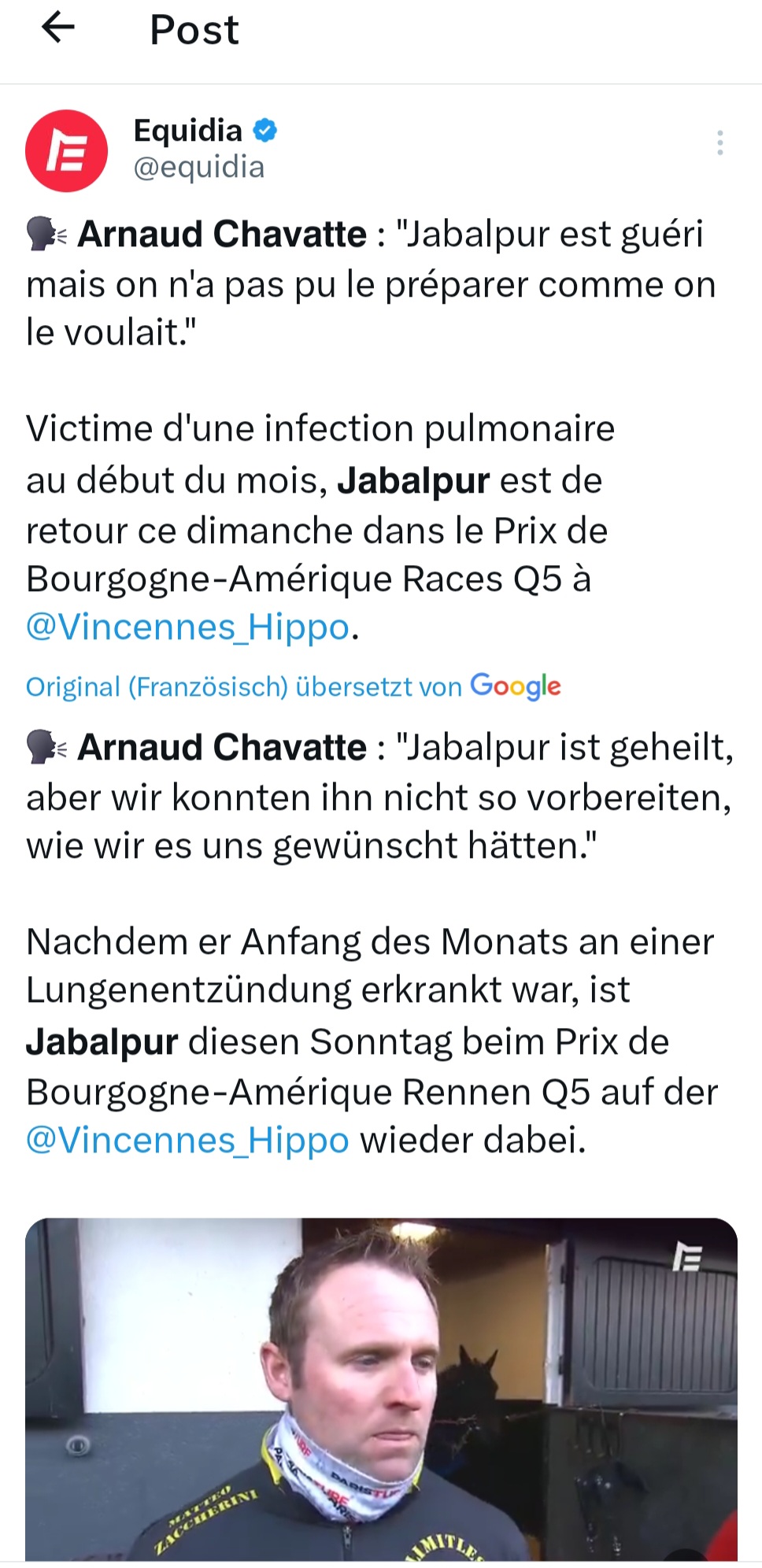Go back using the arrow icon
Image resolution: width=762 pixels, height=1568 pixels.
(58, 29)
